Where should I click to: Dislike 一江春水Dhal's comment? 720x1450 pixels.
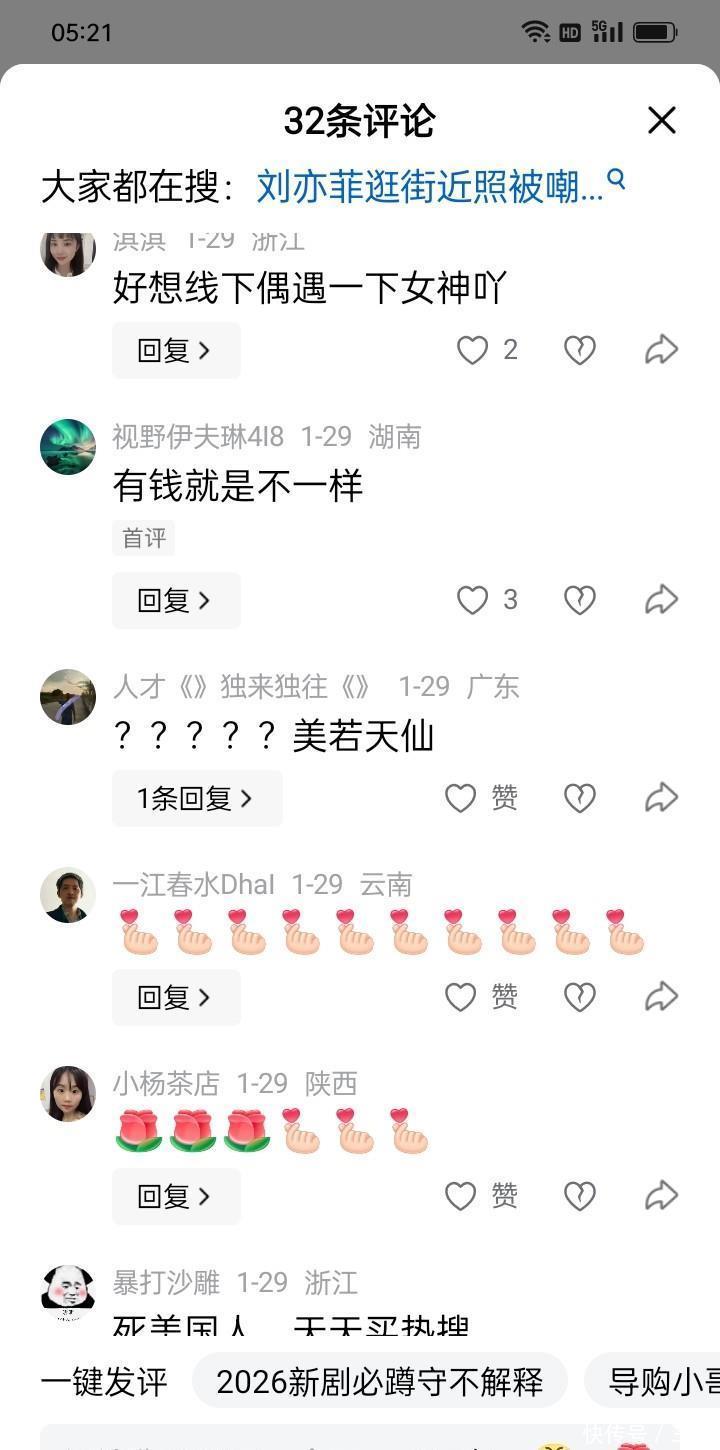click(x=580, y=997)
